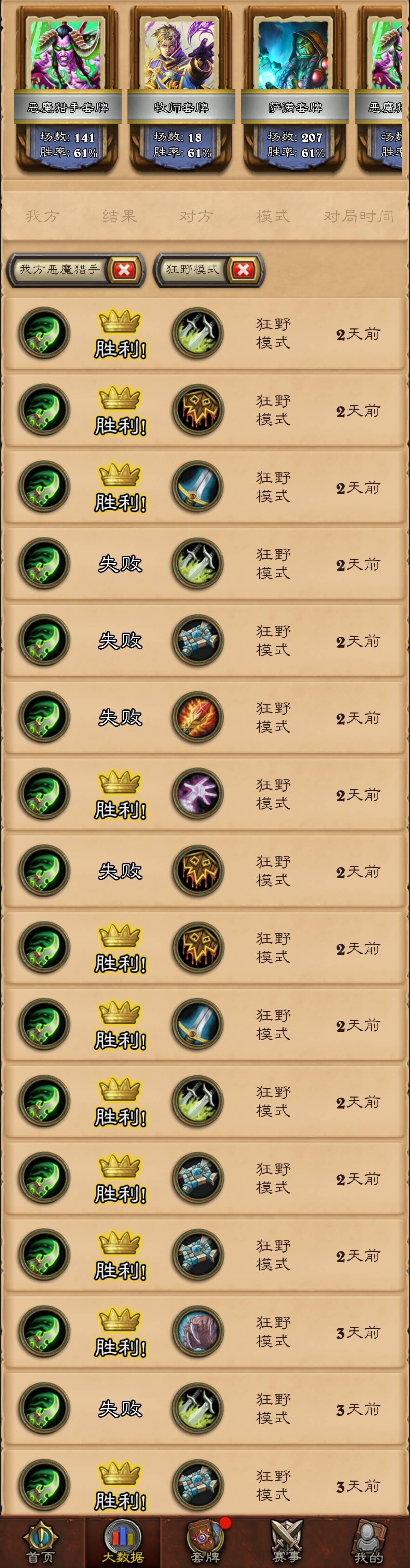
Task: Filter by 我方 column header
Action: point(43,216)
